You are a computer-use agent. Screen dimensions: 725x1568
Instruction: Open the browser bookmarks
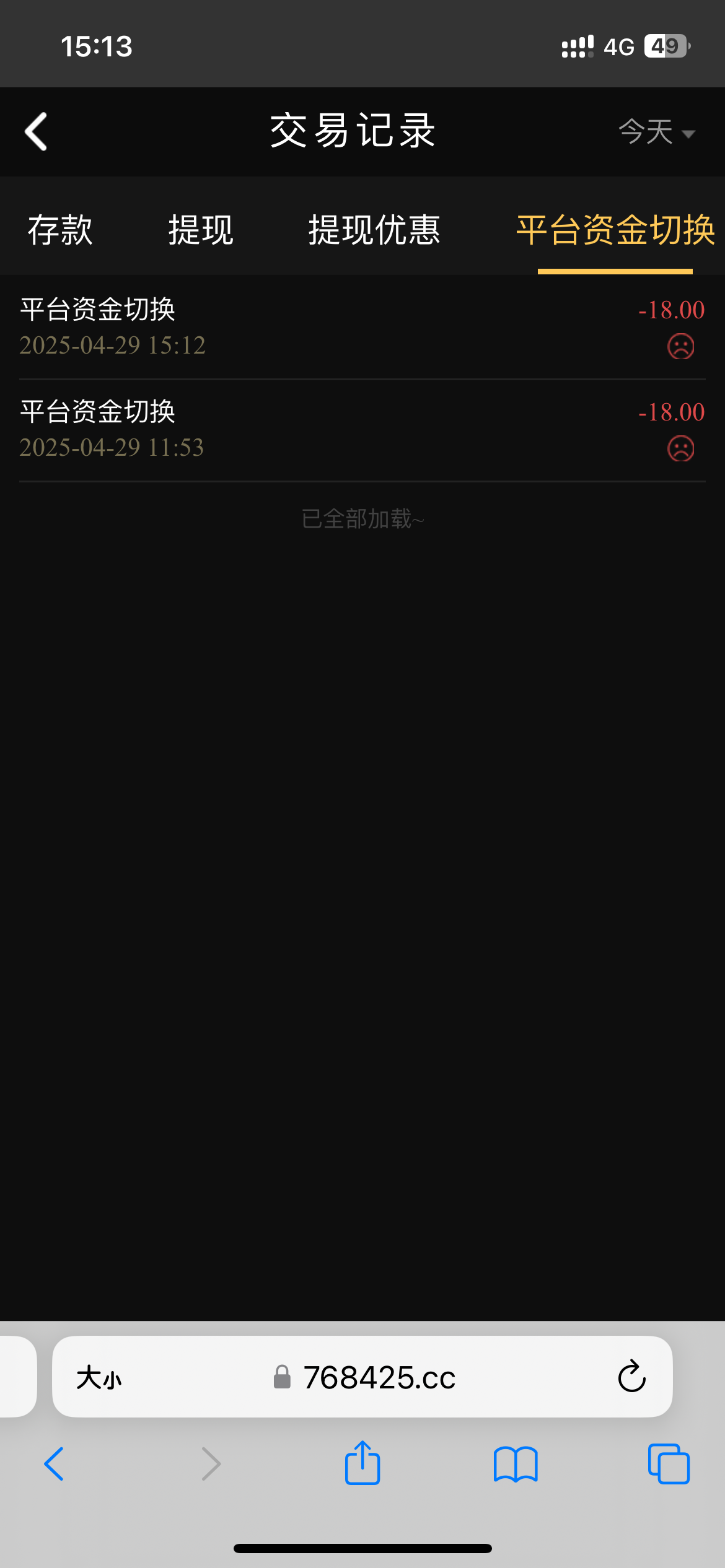pos(516,1464)
